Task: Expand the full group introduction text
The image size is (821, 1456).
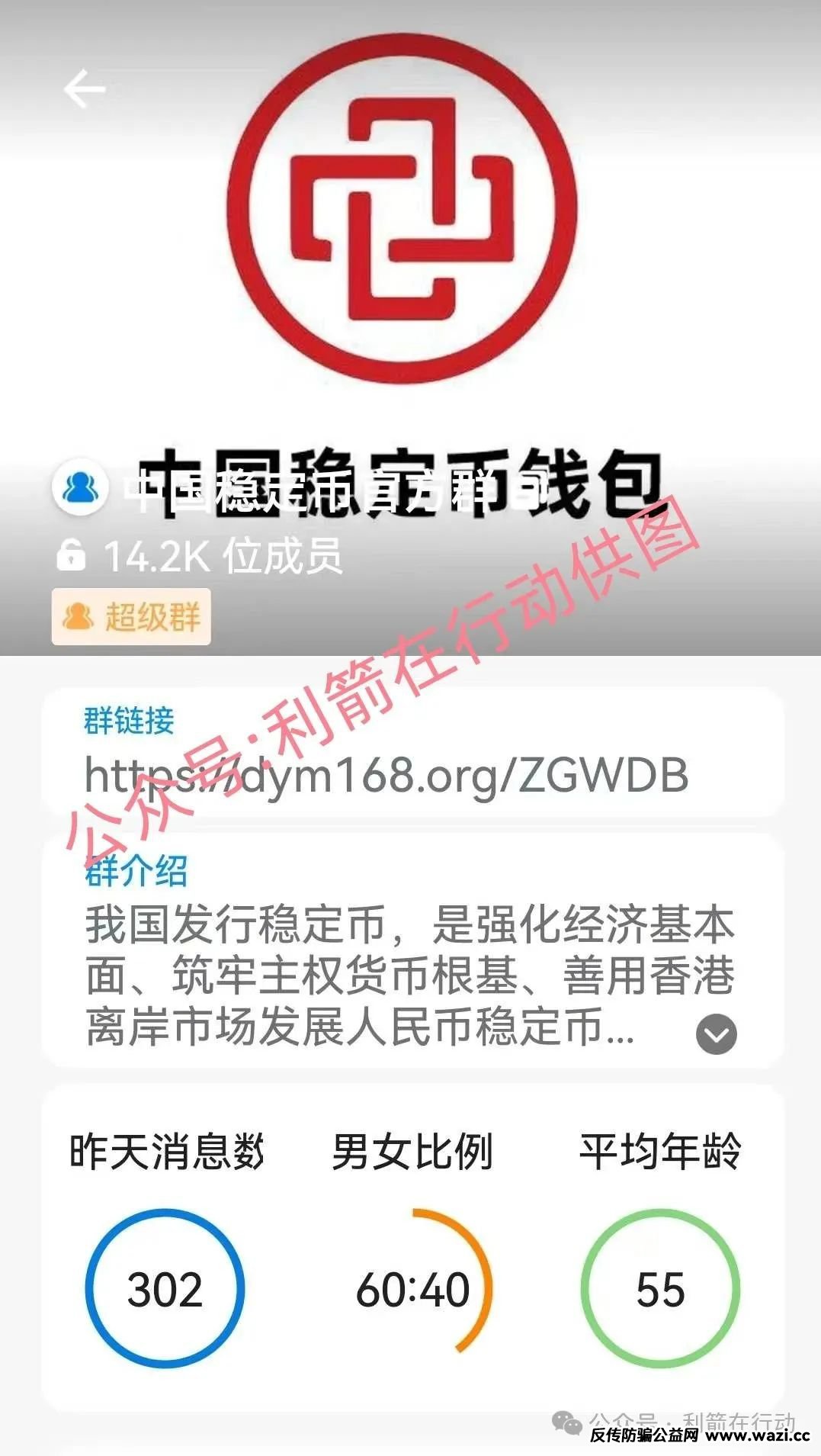Action: point(716,1034)
